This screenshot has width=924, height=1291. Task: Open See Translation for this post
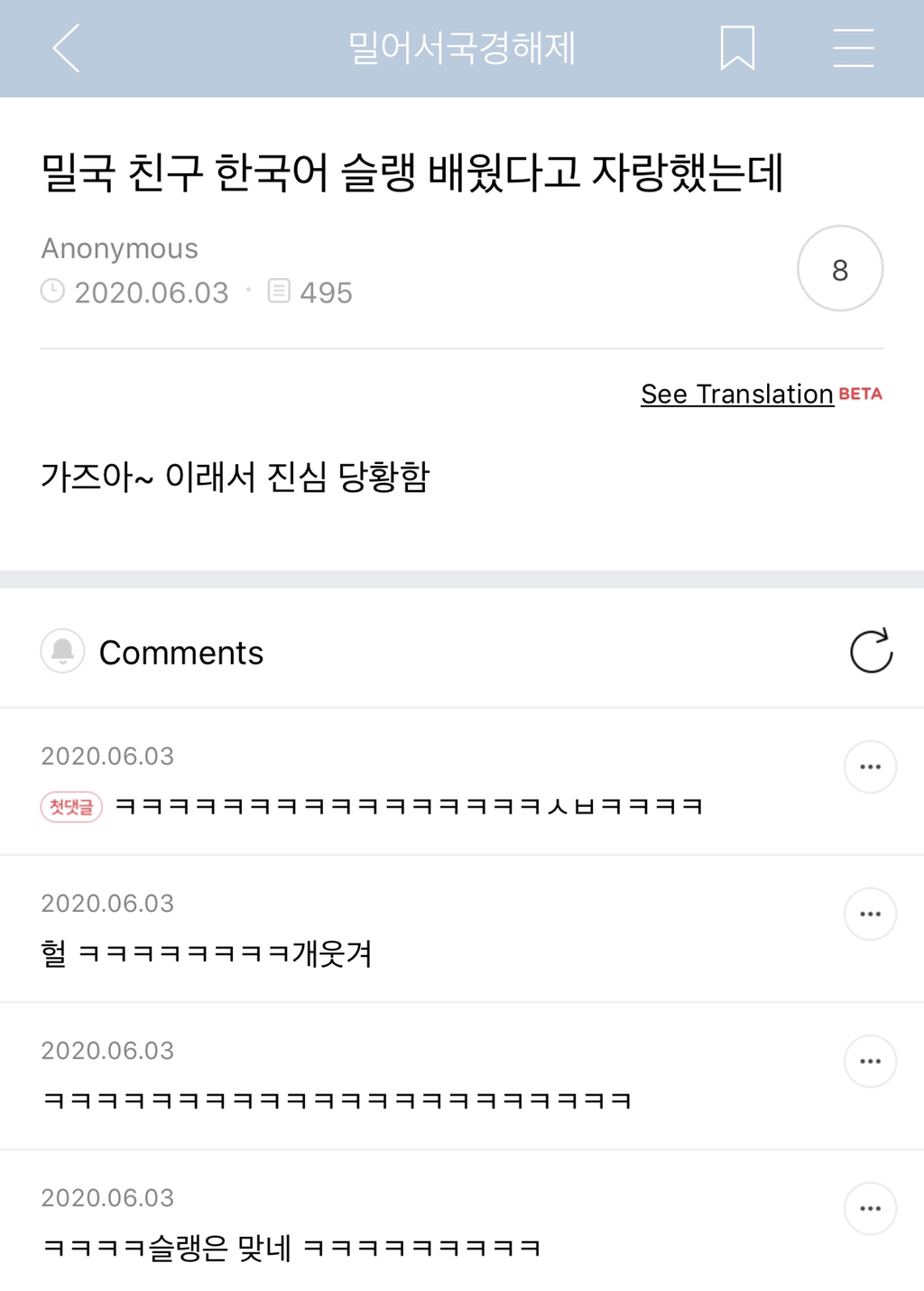point(735,394)
